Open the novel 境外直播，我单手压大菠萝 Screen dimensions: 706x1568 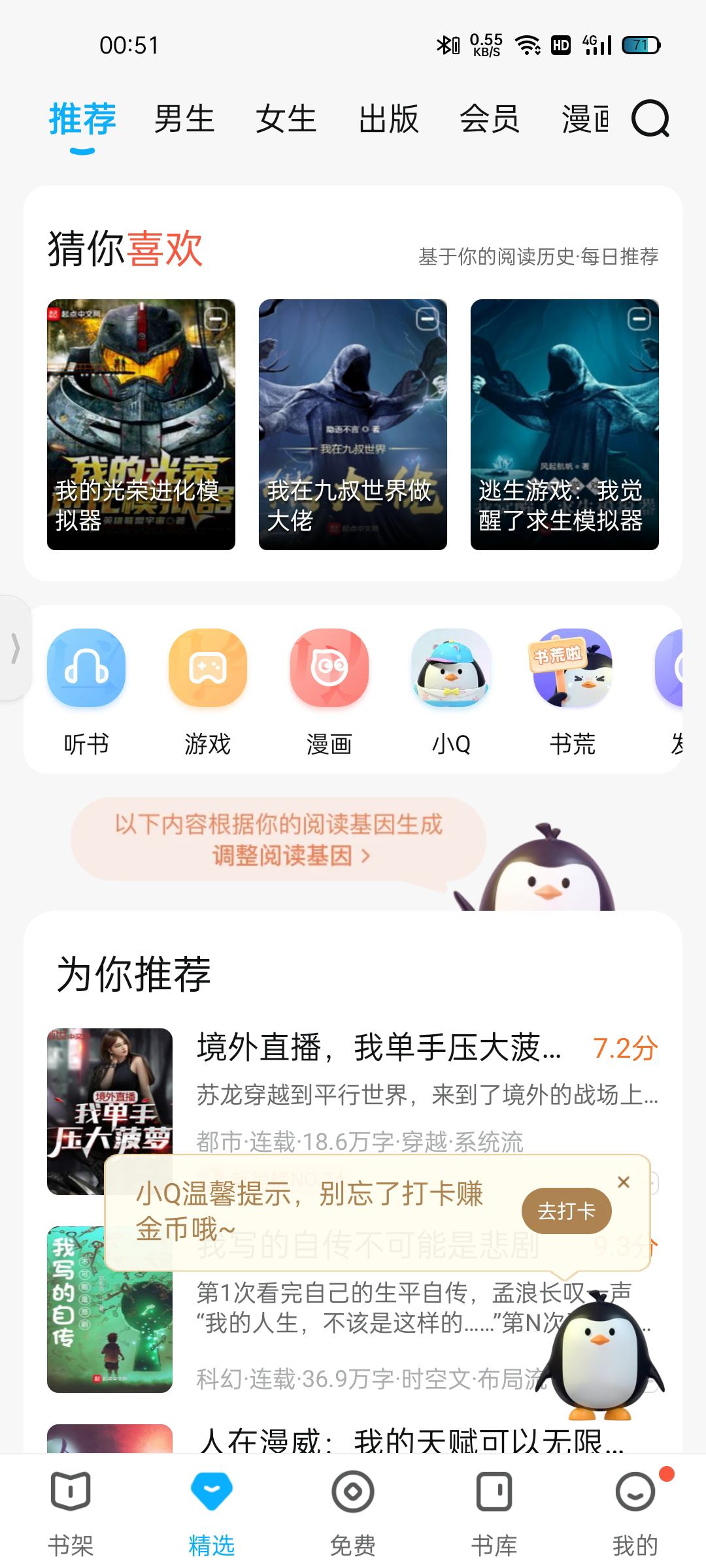[x=379, y=1048]
